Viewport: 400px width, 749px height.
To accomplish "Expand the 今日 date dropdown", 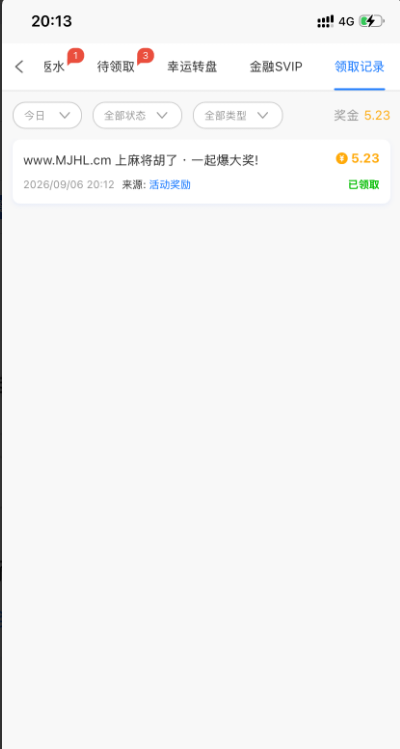I will click(47, 115).
